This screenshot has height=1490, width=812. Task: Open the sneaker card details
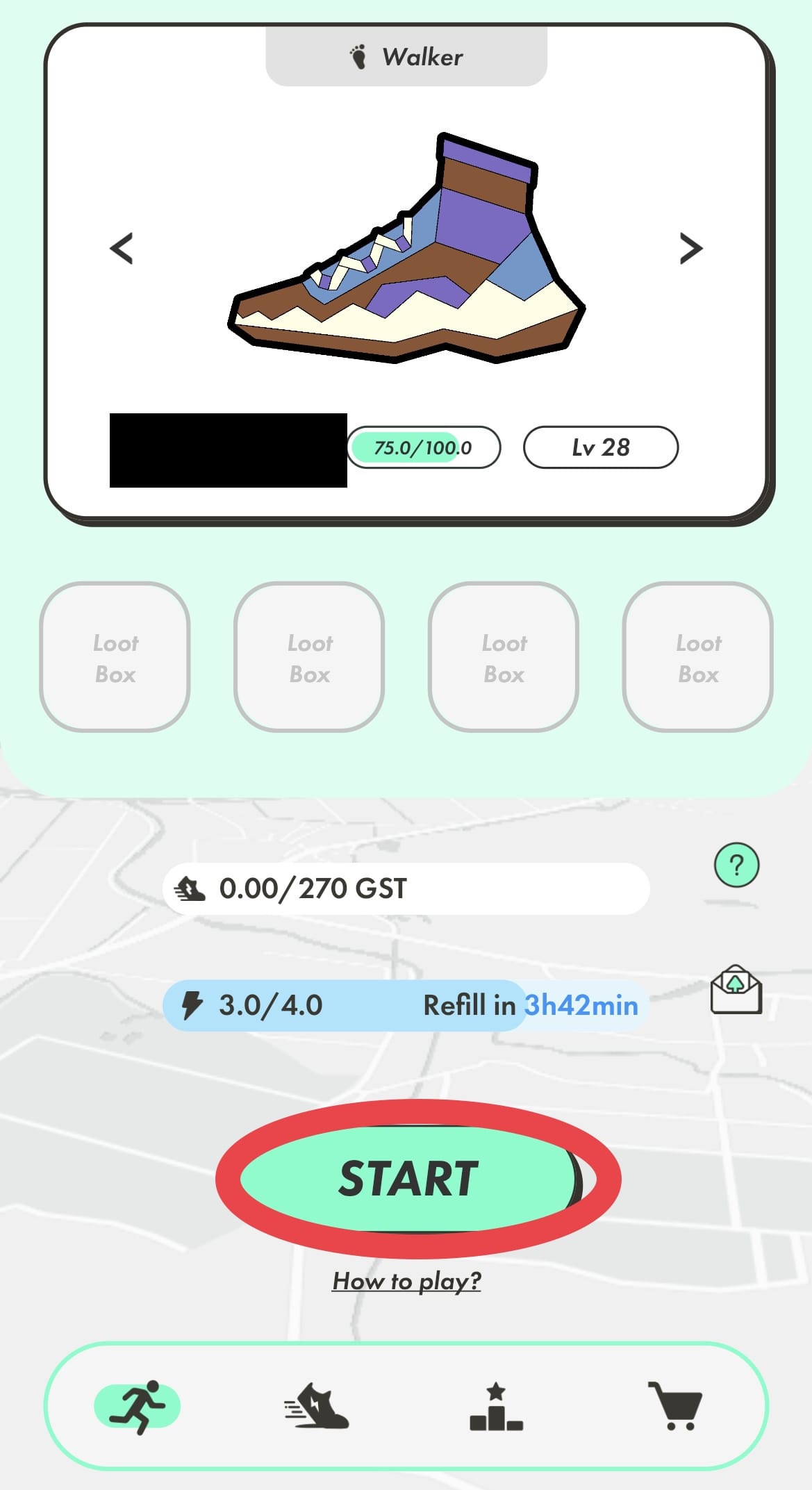(x=406, y=250)
